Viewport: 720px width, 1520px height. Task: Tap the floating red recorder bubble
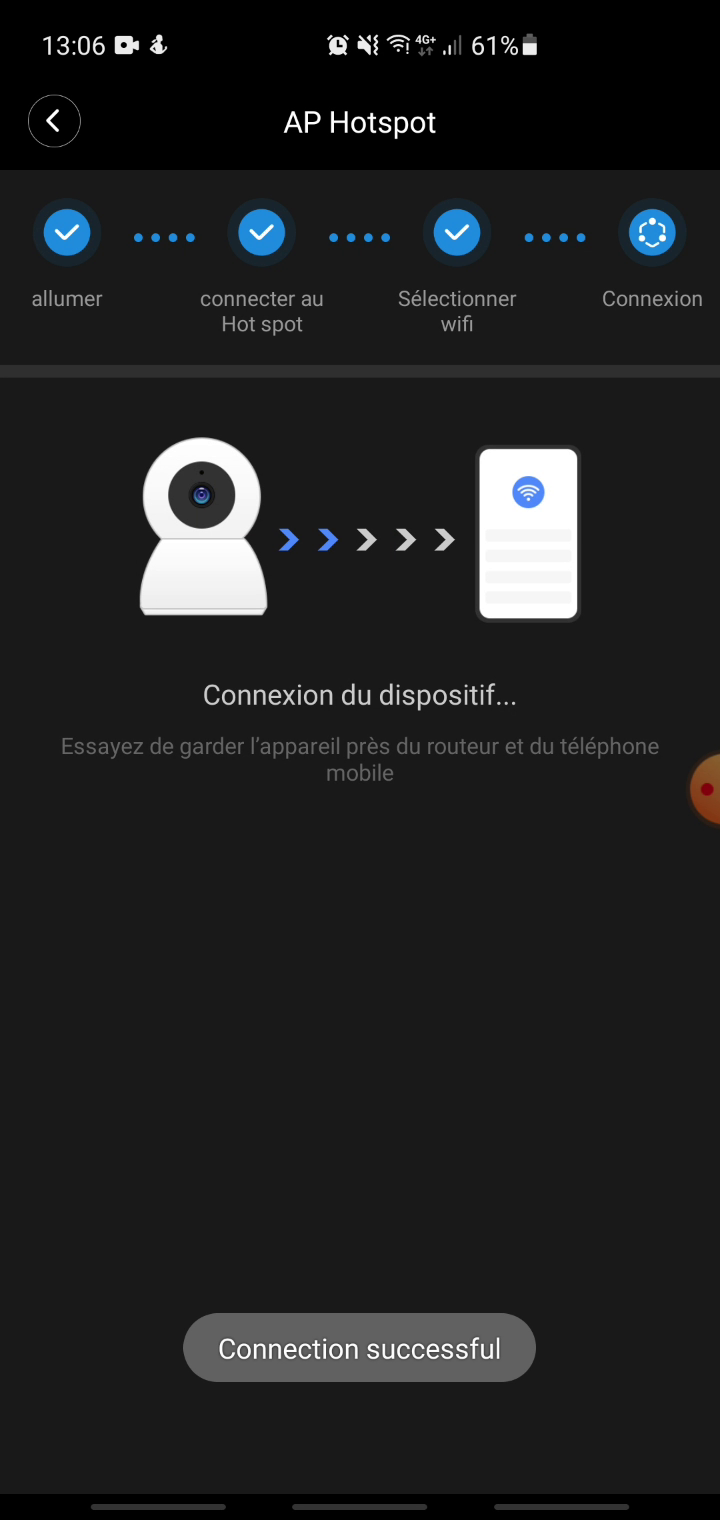706,789
